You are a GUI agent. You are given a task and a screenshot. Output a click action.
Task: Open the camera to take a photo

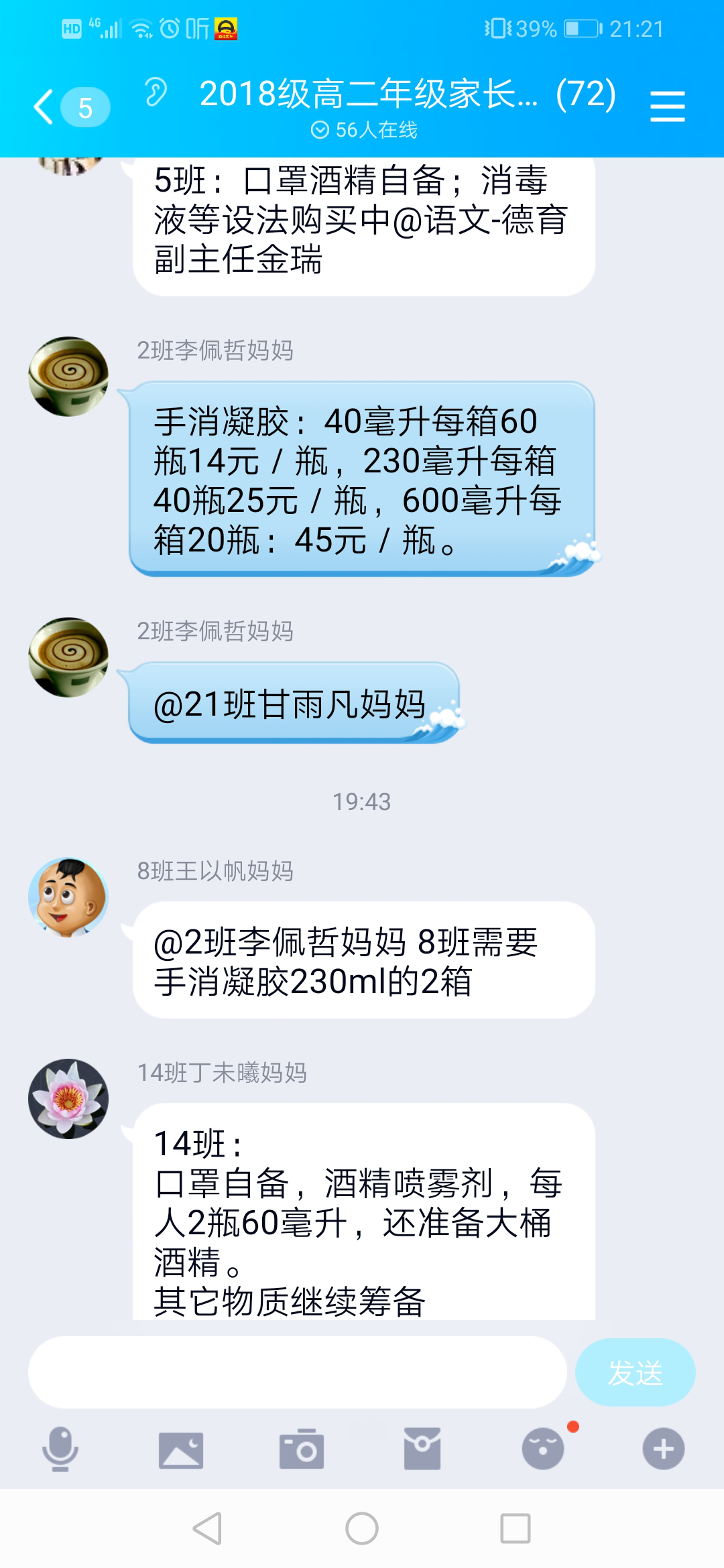tap(302, 1449)
